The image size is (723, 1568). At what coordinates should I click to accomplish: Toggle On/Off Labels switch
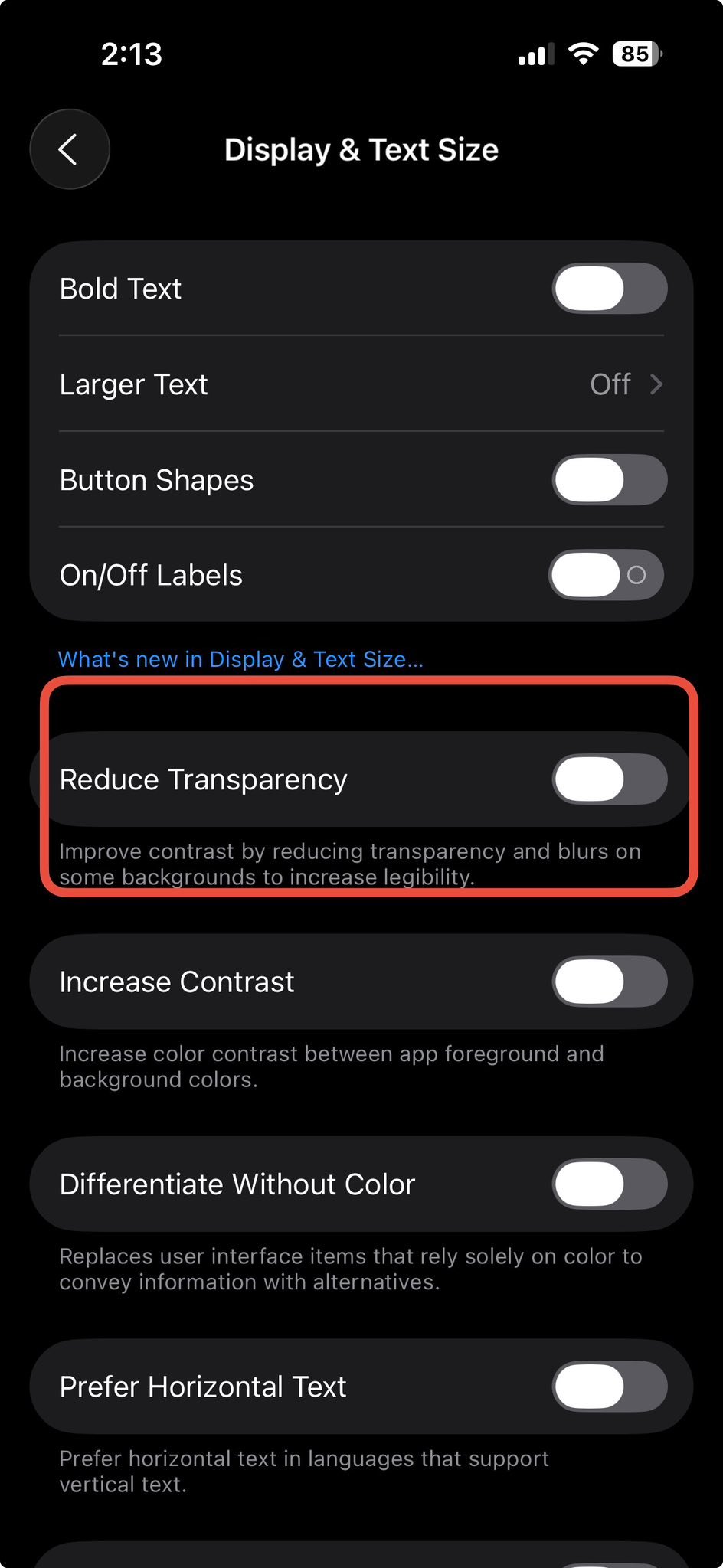[x=607, y=575]
